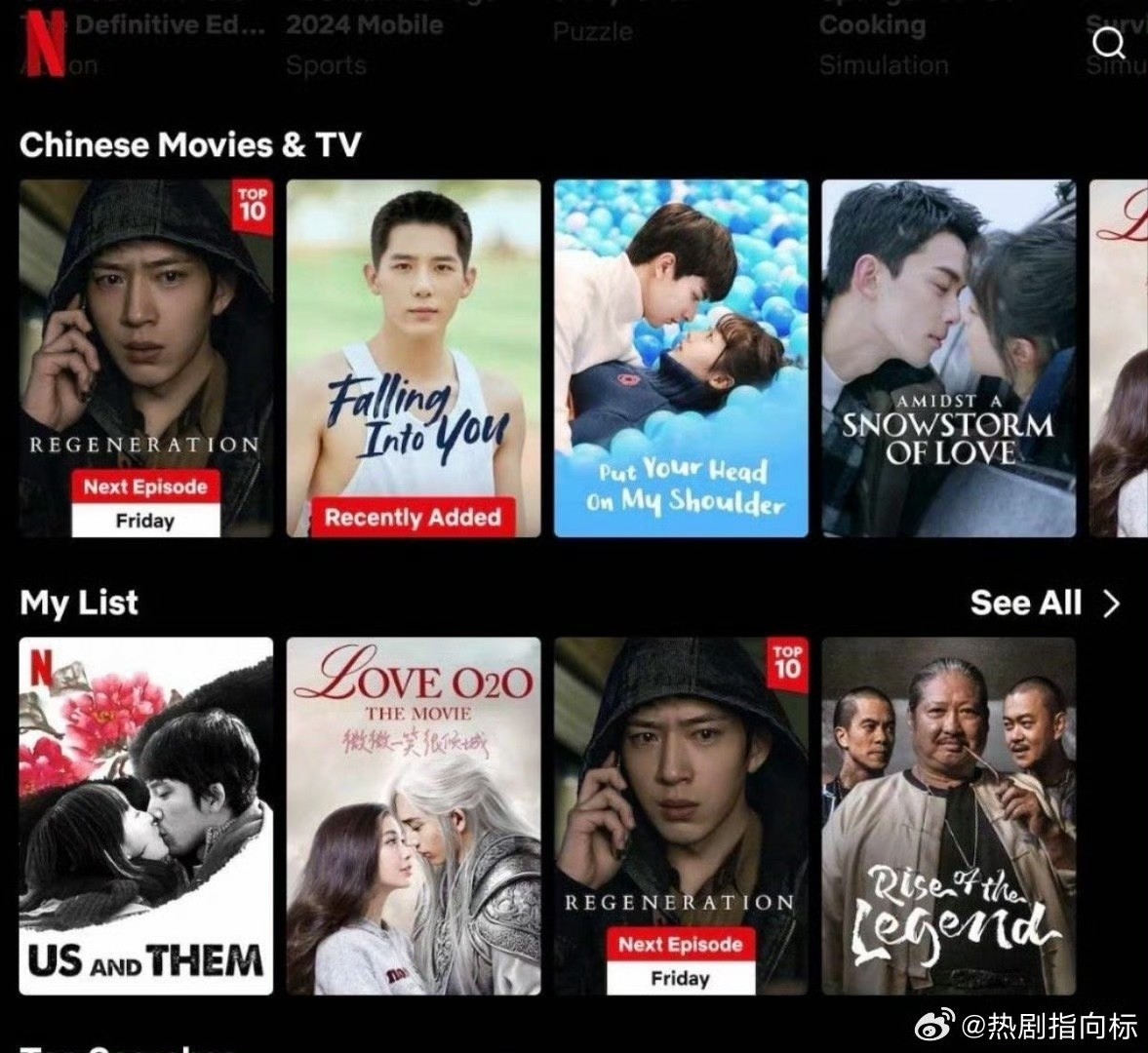1148x1053 pixels.
Task: Open Amidst a Snowstorm of Love
Action: 948,358
